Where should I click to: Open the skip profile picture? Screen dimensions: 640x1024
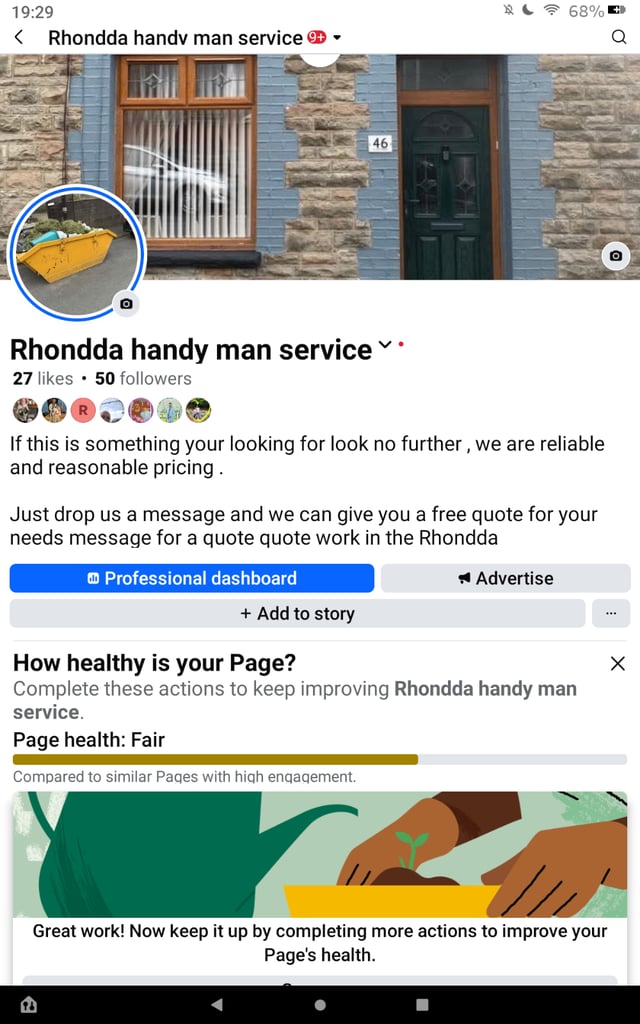[x=76, y=253]
